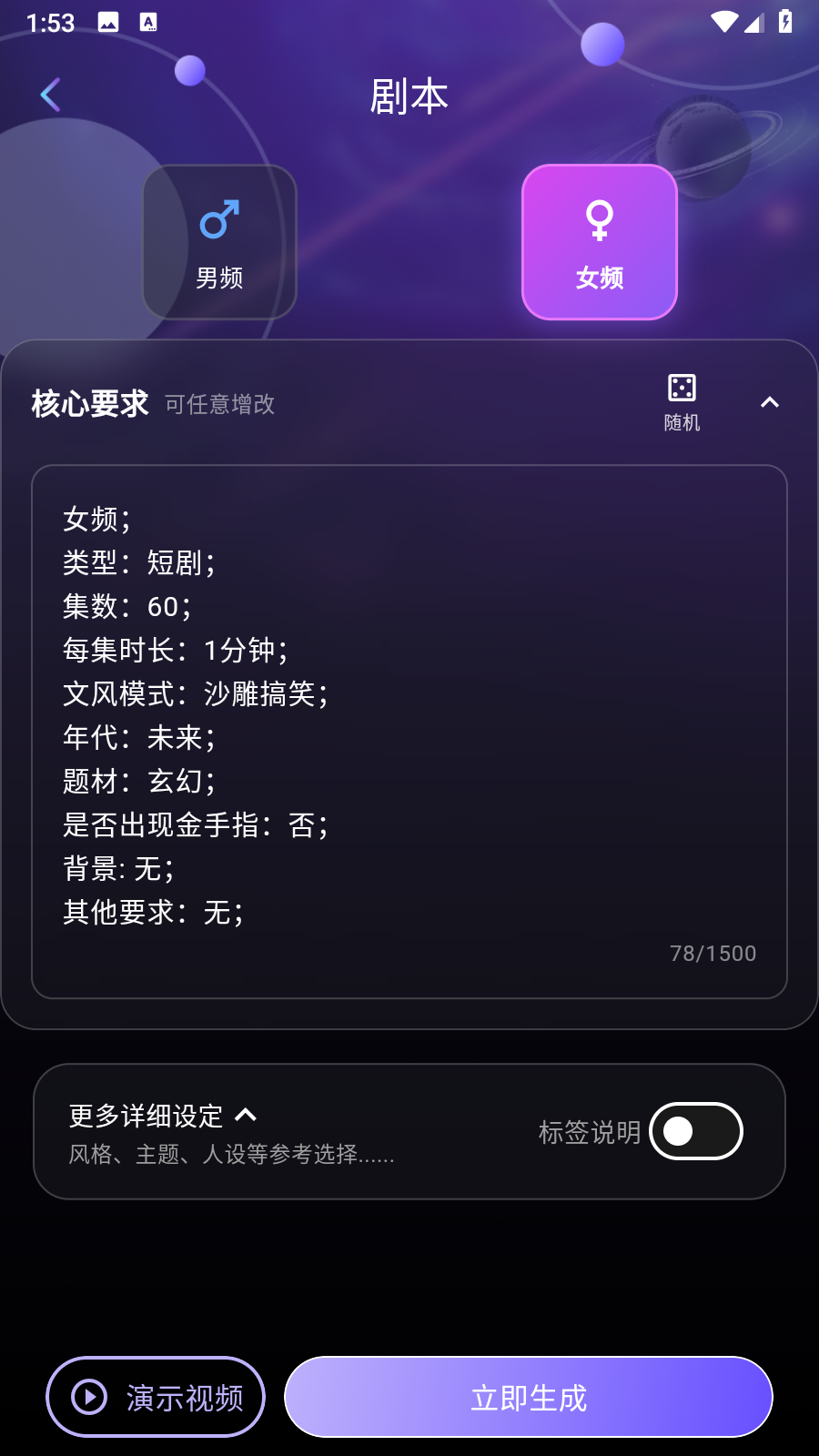
Task: Select the male symbol icon on 男频 card
Action: click(218, 219)
